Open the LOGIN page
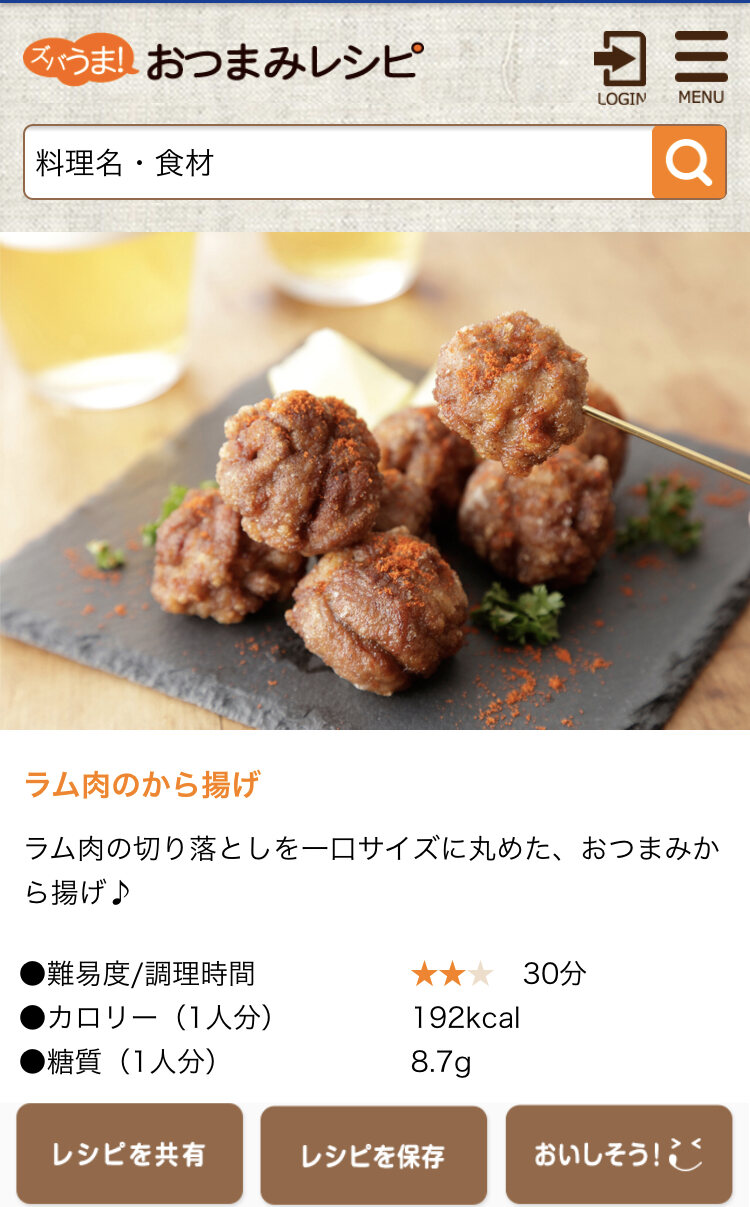Image resolution: width=750 pixels, height=1207 pixels. (x=621, y=68)
